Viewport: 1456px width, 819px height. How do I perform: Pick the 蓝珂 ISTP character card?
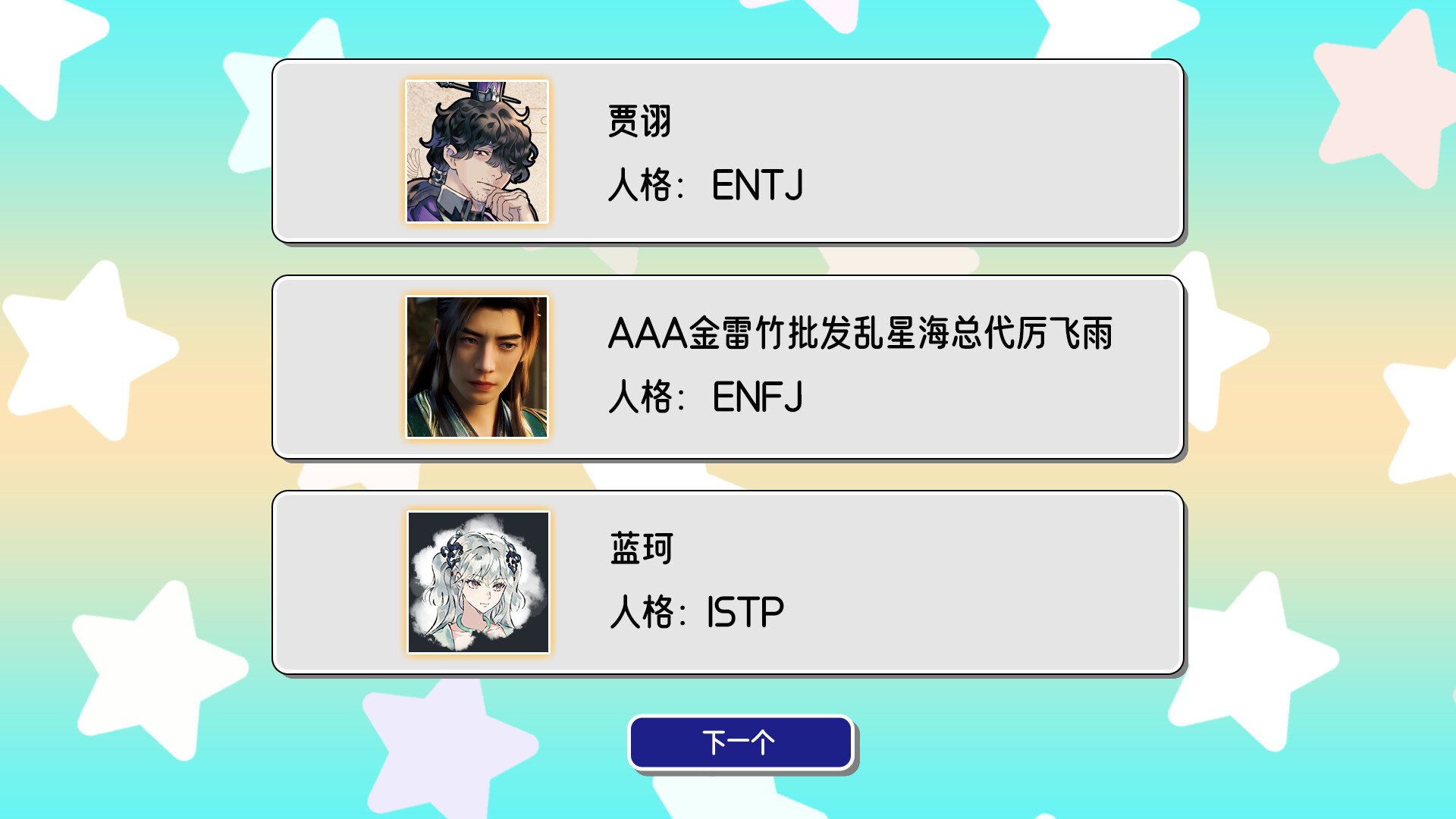(x=728, y=582)
